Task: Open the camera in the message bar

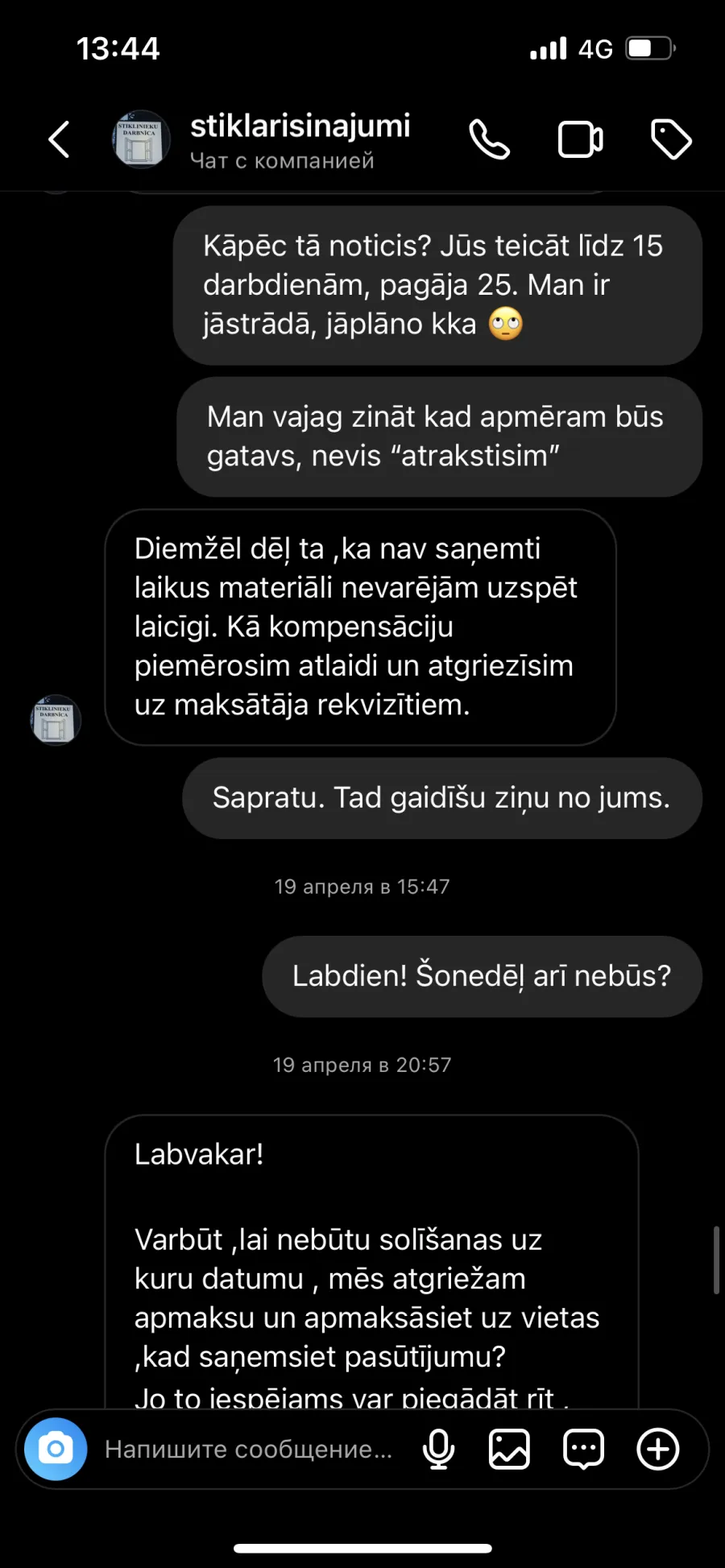Action: click(56, 1449)
